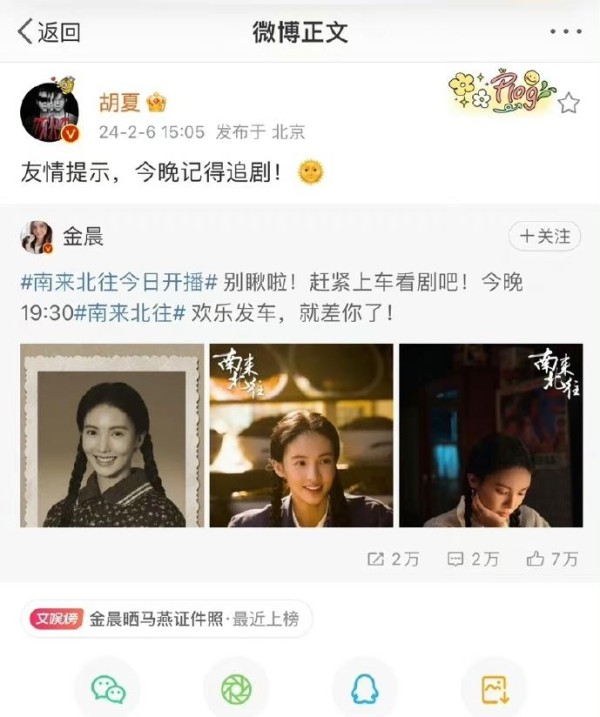This screenshot has width=600, height=717.
Task: Open the 文娱榜 金晨晒马燕证件照 trending entry
Action: click(x=166, y=619)
